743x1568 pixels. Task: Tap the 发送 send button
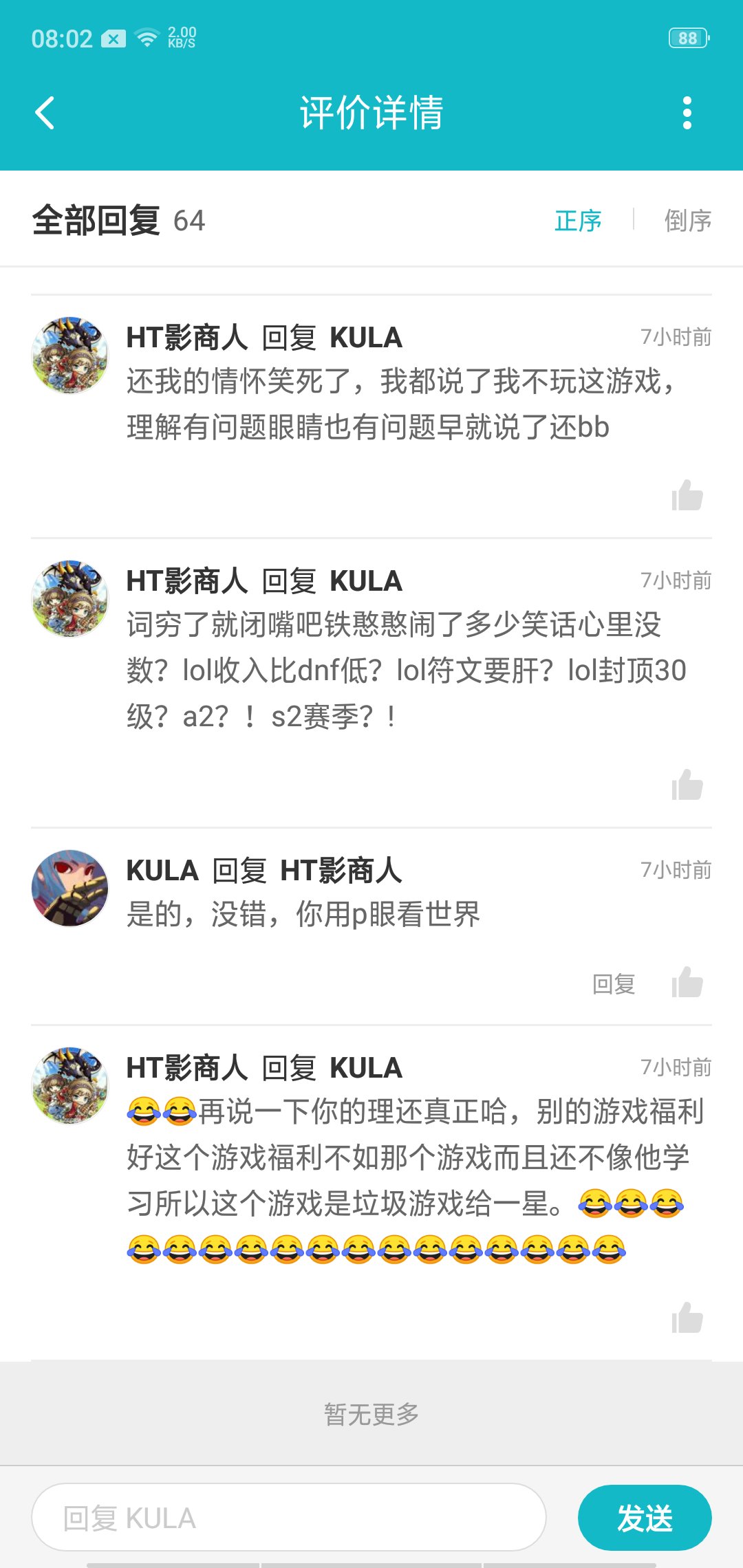(645, 1518)
